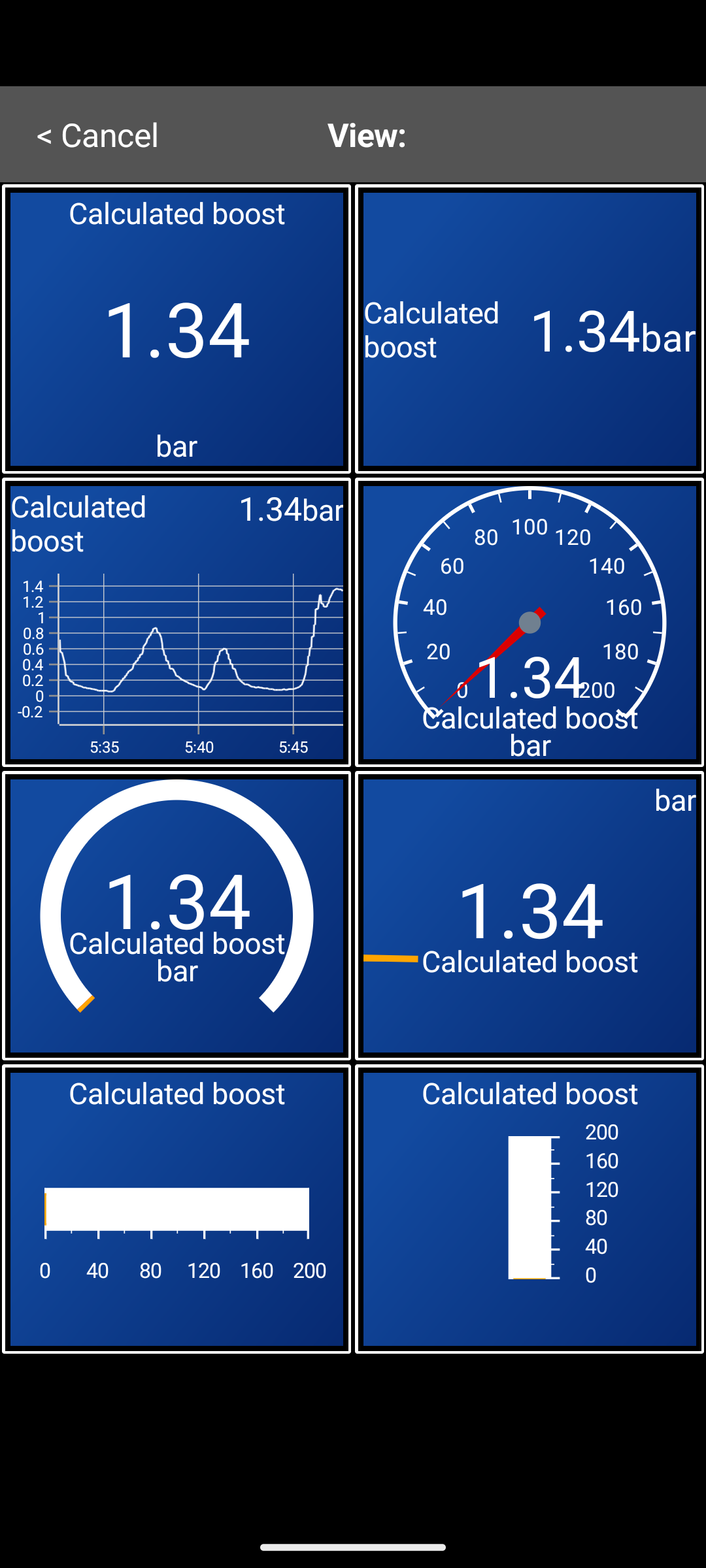Select the horizontal bar scale view
The width and height of the screenshot is (706, 1568).
tap(176, 1209)
